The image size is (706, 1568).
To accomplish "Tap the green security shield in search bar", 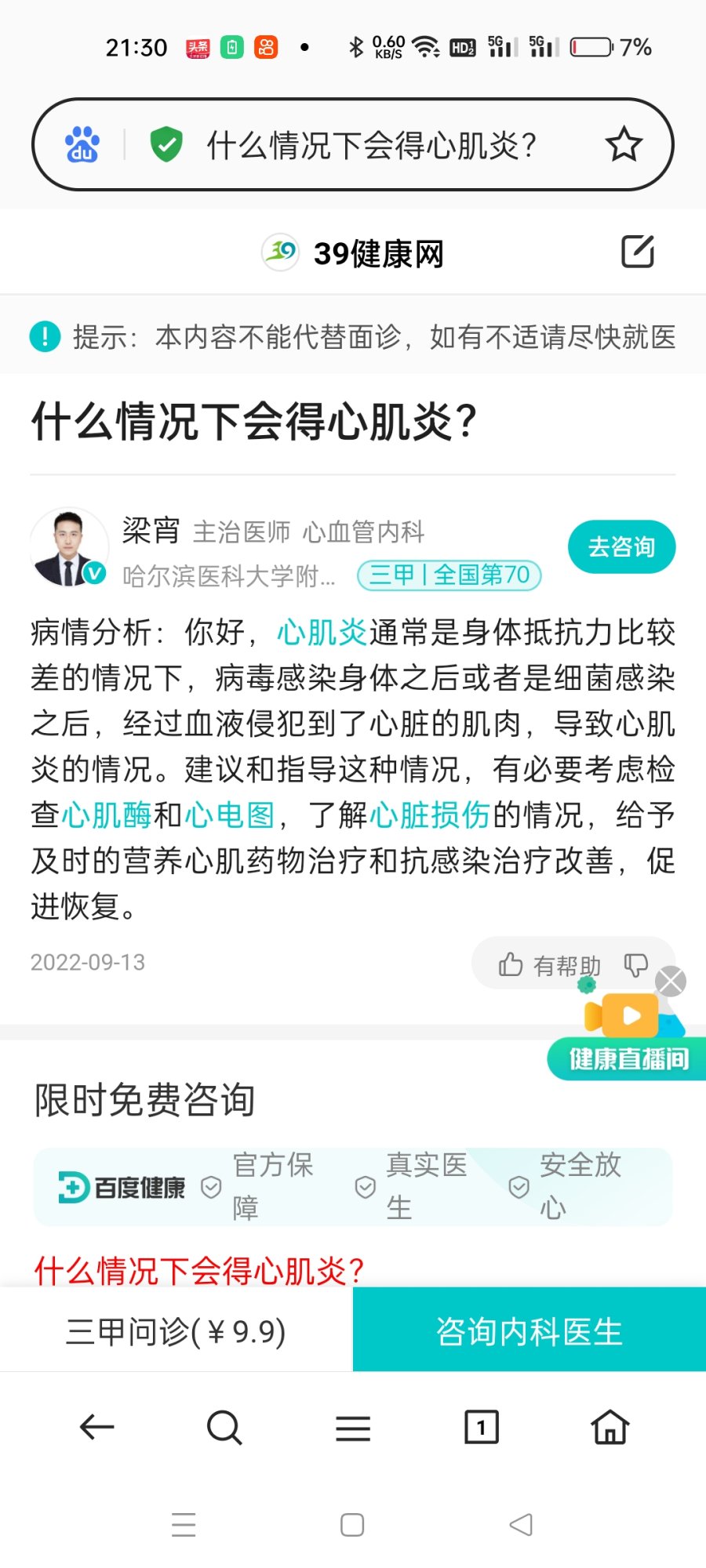I will point(165,143).
